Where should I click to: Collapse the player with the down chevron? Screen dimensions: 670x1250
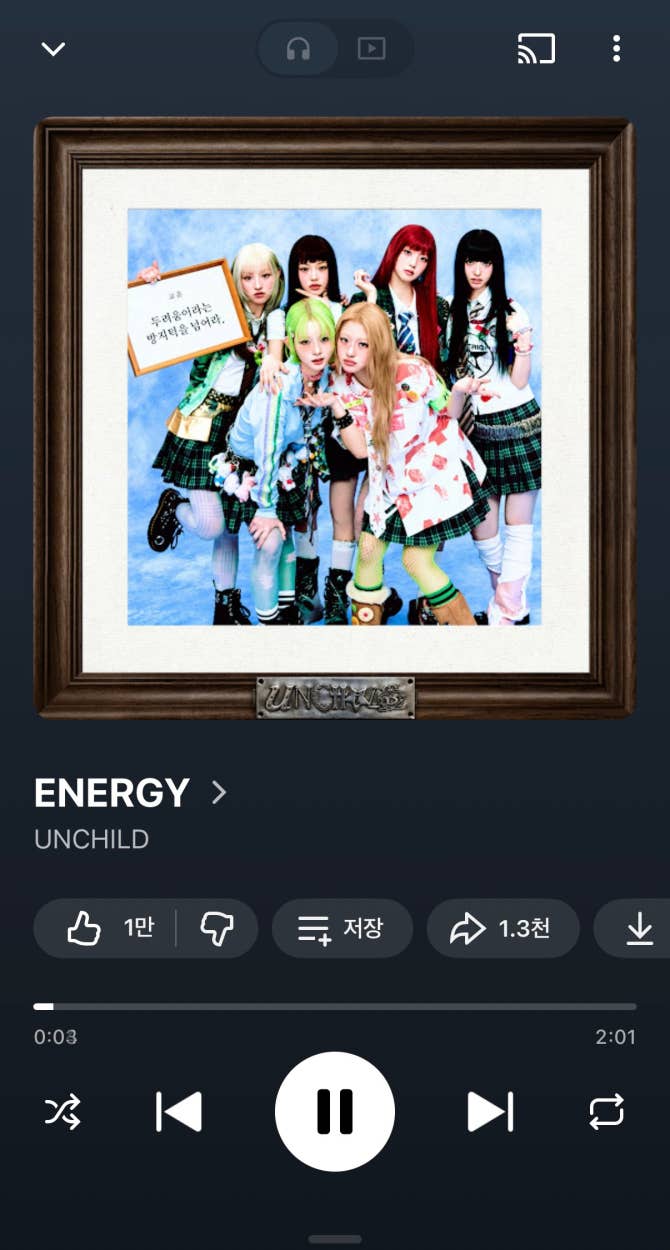[x=53, y=49]
